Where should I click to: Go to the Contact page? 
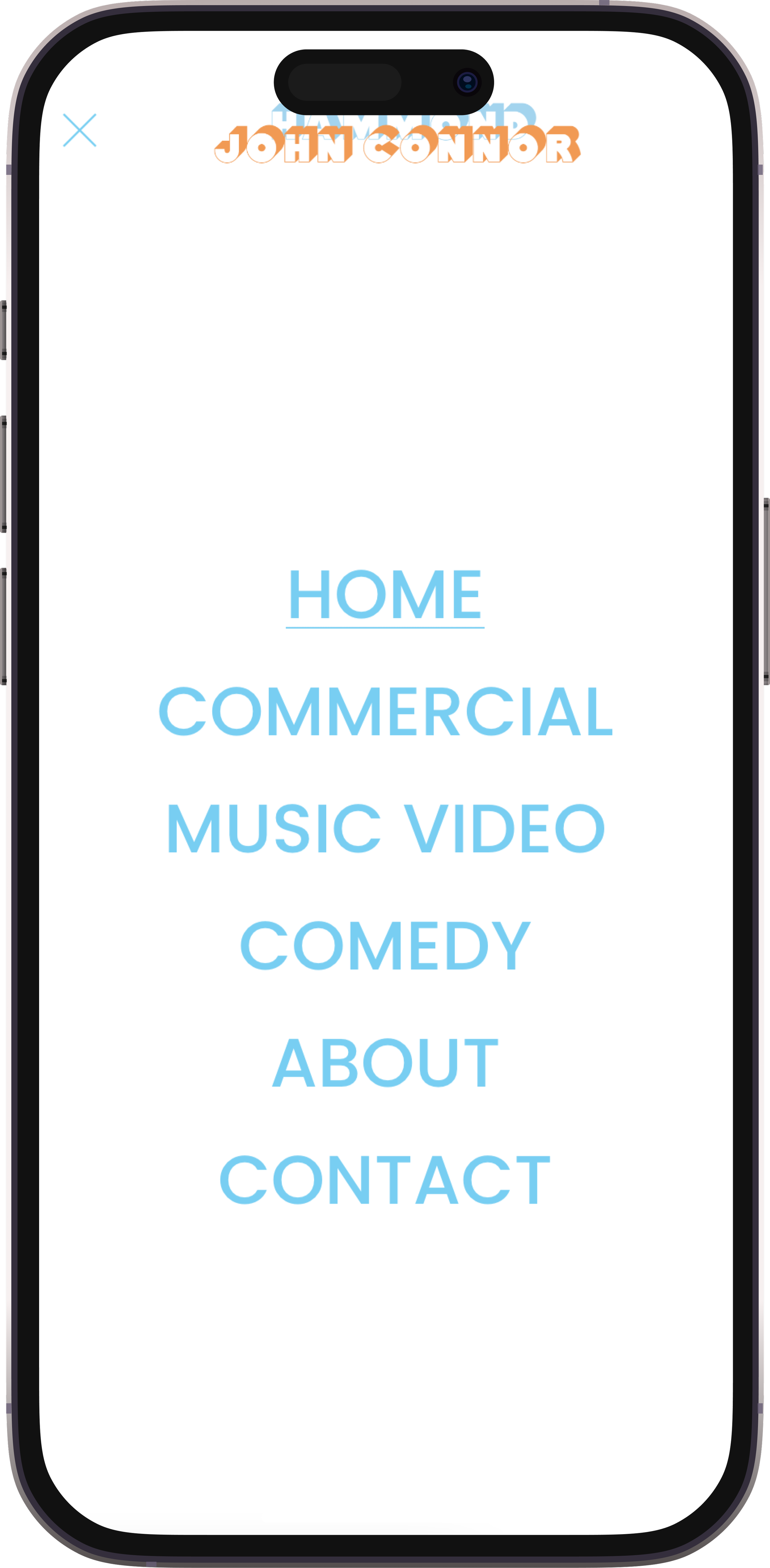(385, 1180)
